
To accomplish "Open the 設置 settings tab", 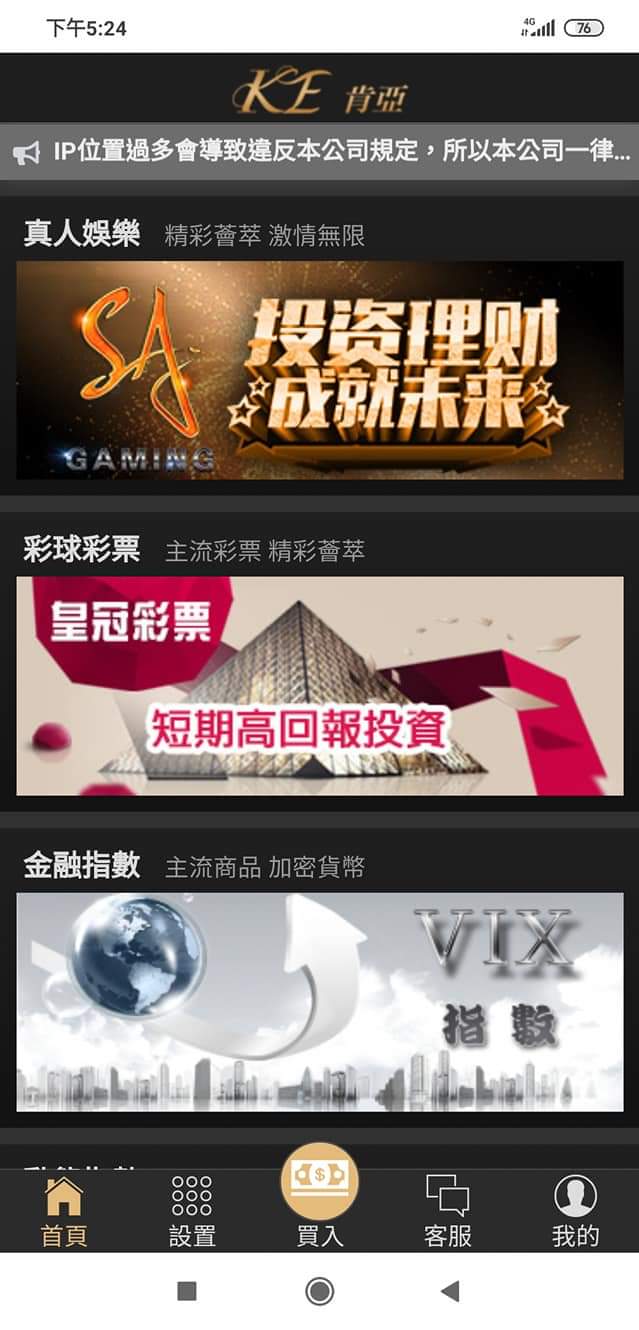I will 191,1211.
